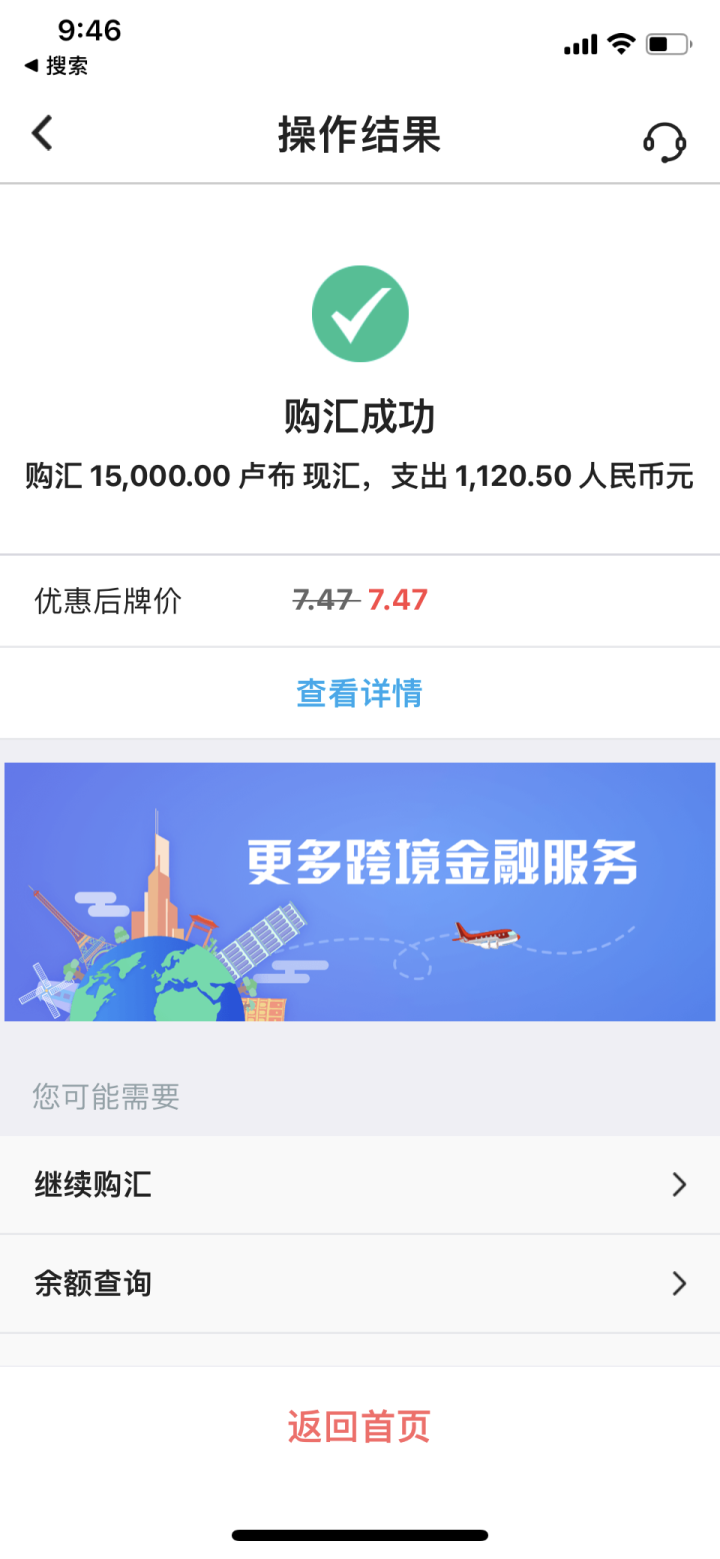The height and width of the screenshot is (1559, 720).
Task: Tap ◀搜索 to return to search
Action: point(57,67)
